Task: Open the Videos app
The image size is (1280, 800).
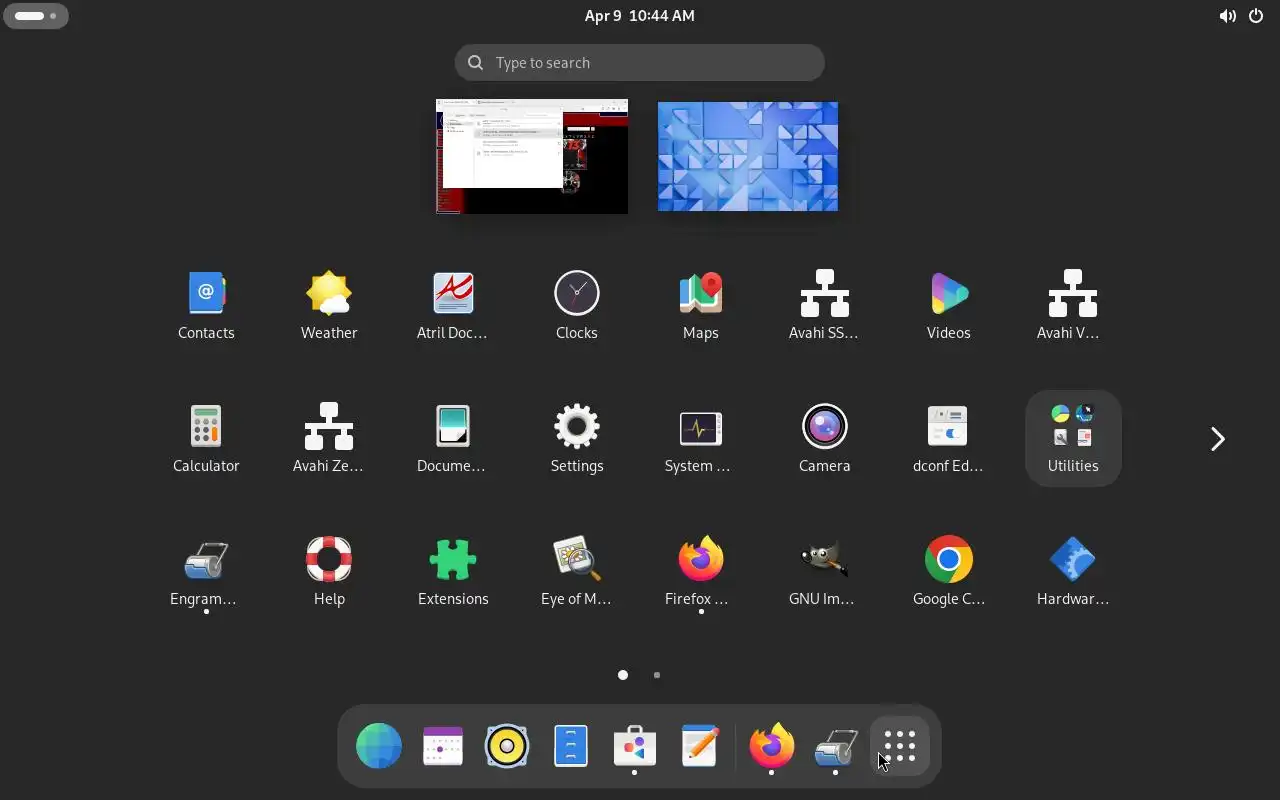Action: pos(948,305)
